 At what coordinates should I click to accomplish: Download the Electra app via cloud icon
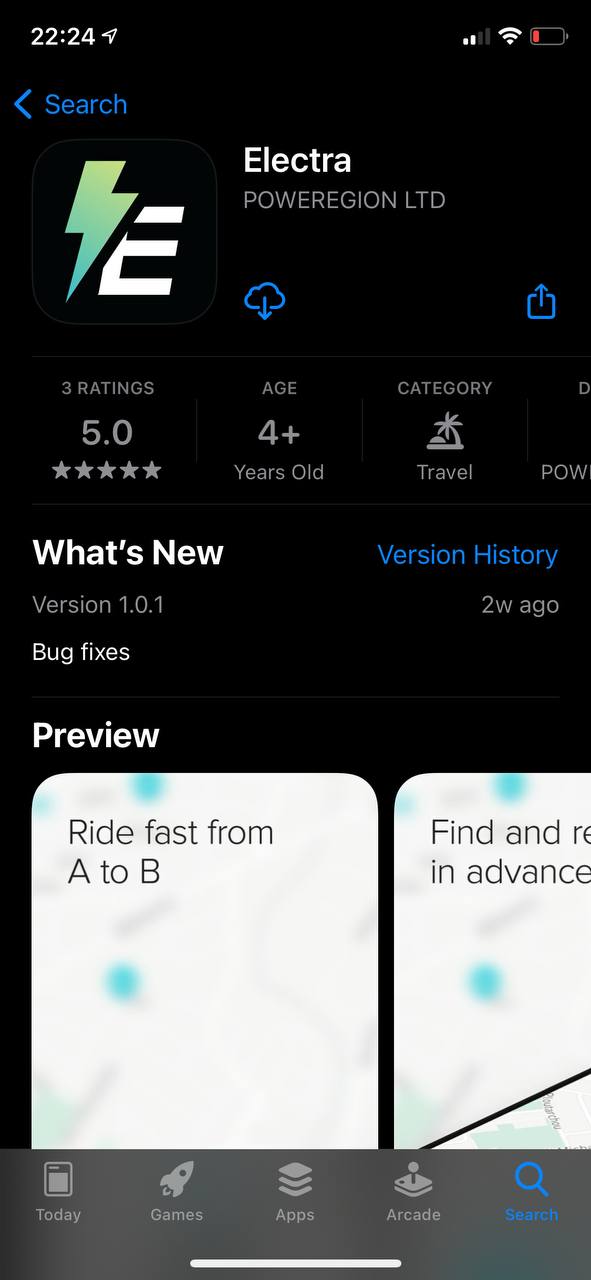[x=265, y=300]
